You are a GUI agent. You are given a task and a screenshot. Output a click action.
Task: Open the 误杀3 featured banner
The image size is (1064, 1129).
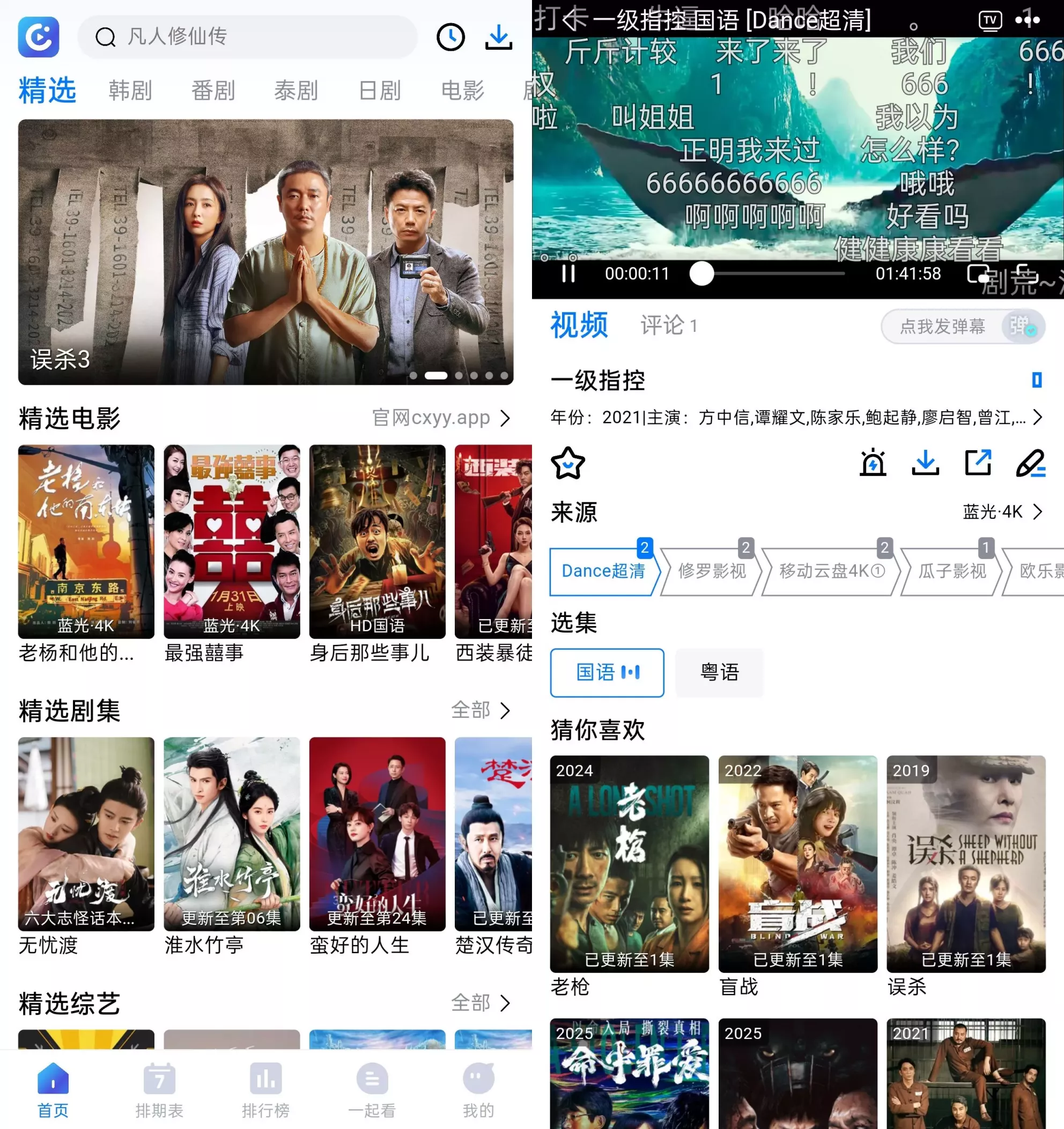tap(265, 251)
